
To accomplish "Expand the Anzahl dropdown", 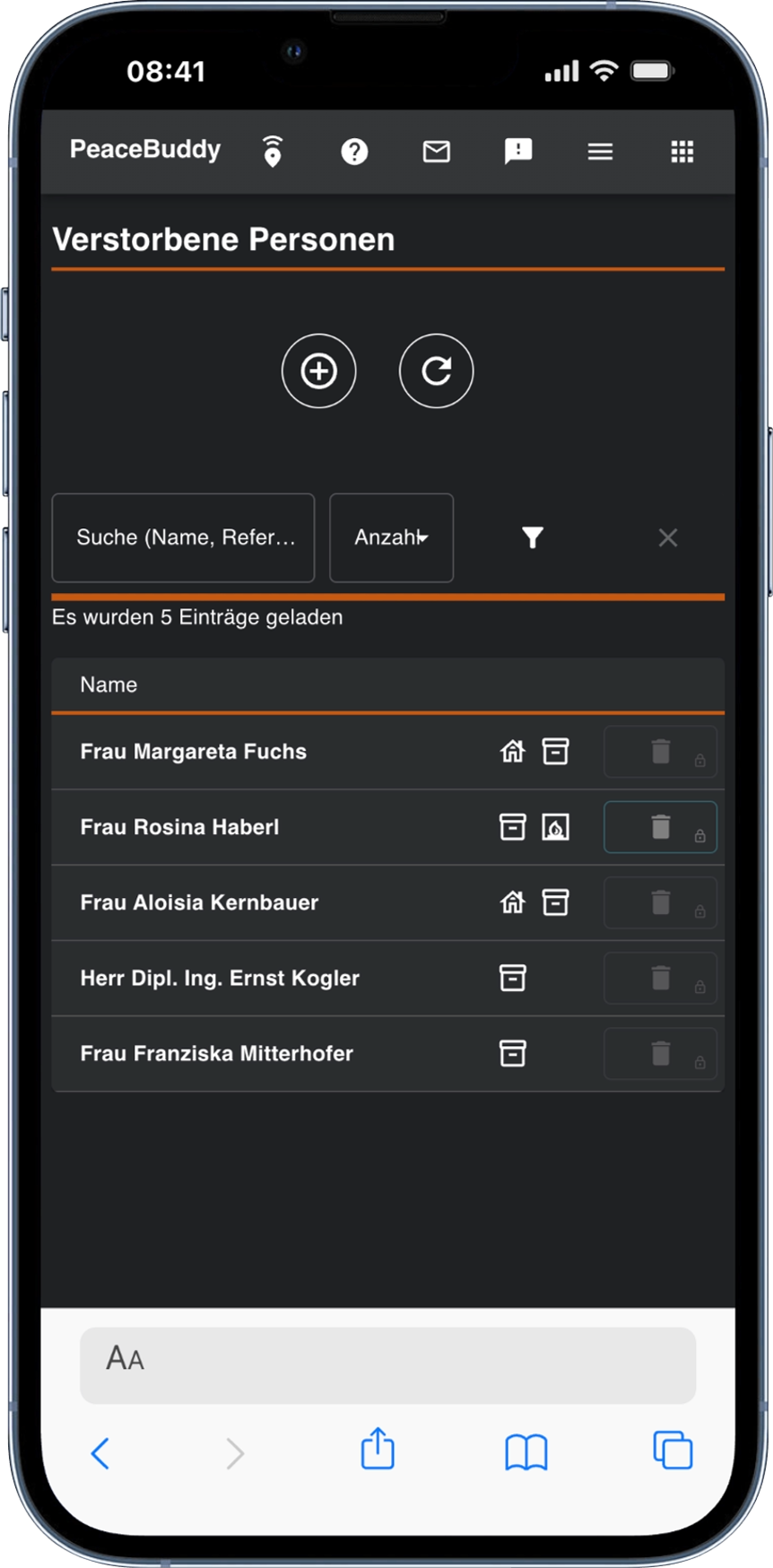I will pos(391,537).
